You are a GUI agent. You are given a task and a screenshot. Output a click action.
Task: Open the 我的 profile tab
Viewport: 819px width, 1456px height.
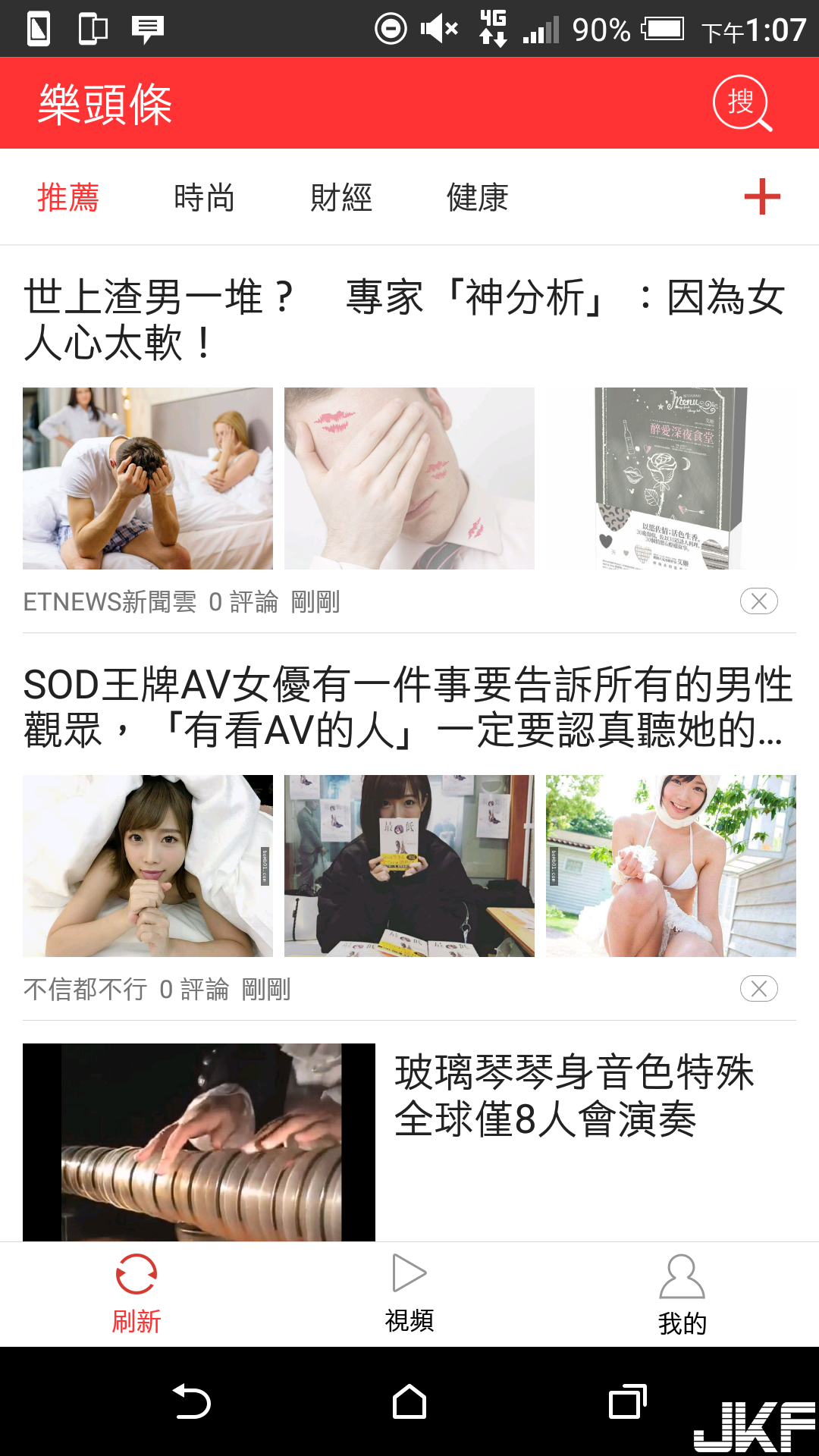click(x=682, y=1294)
